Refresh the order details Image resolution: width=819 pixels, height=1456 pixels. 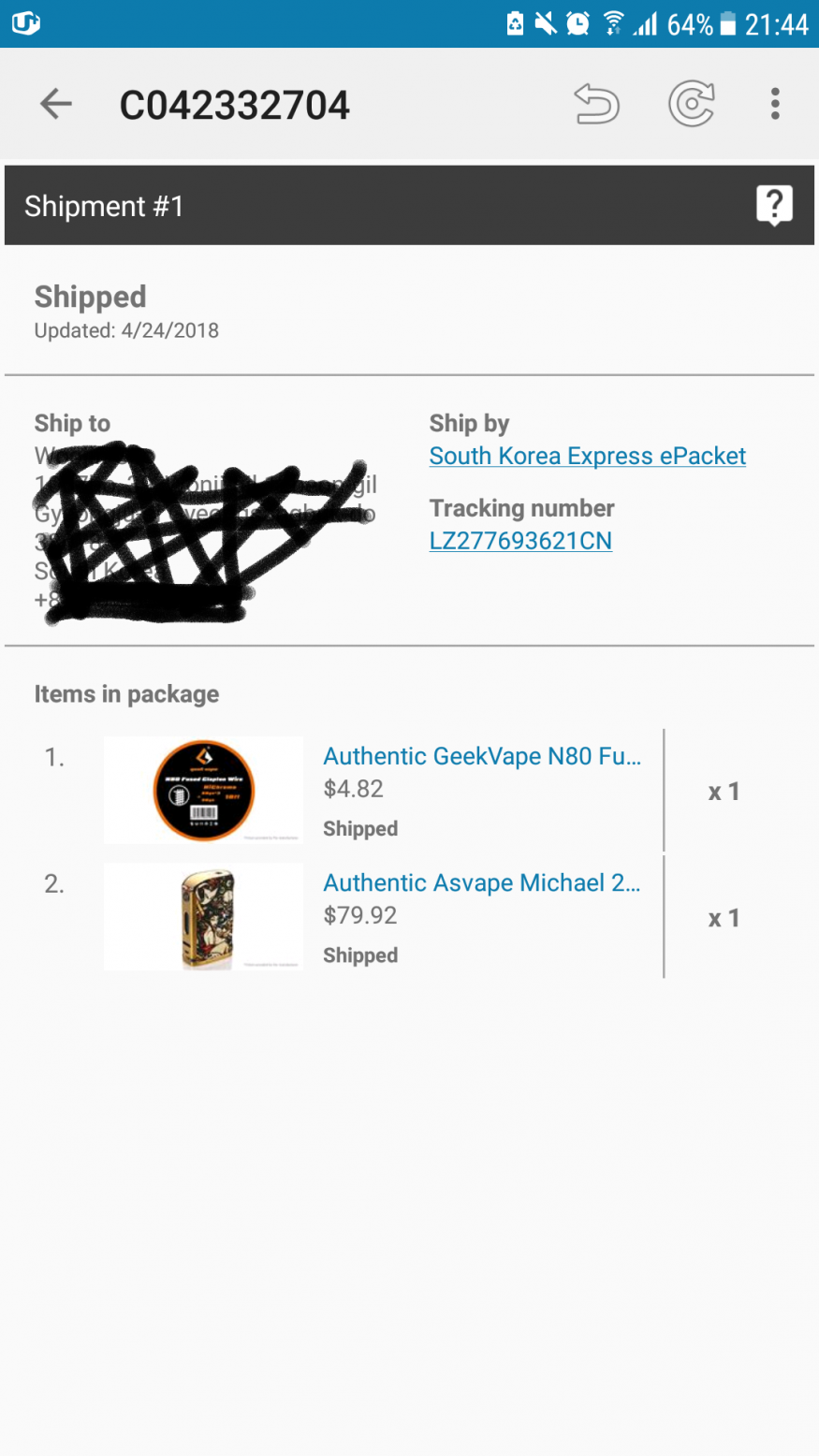point(692,104)
